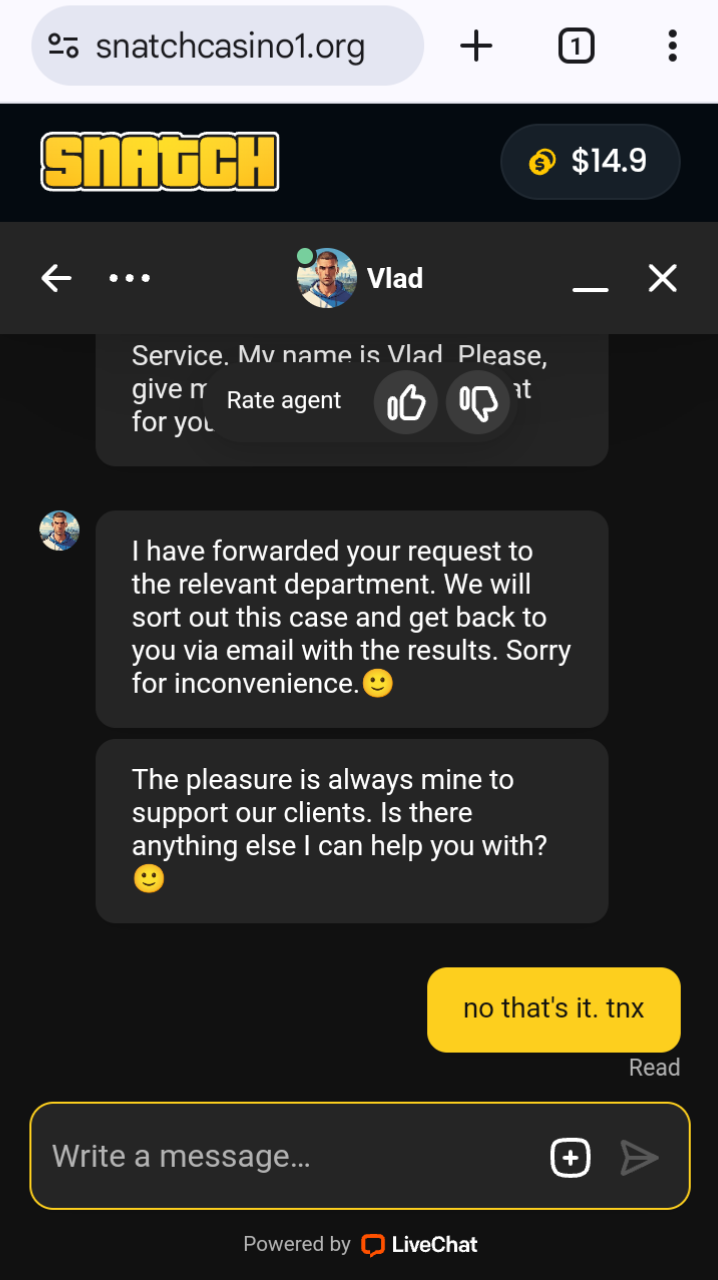The height and width of the screenshot is (1280, 718).
Task: Go back from the Vlad chat
Action: [x=57, y=278]
